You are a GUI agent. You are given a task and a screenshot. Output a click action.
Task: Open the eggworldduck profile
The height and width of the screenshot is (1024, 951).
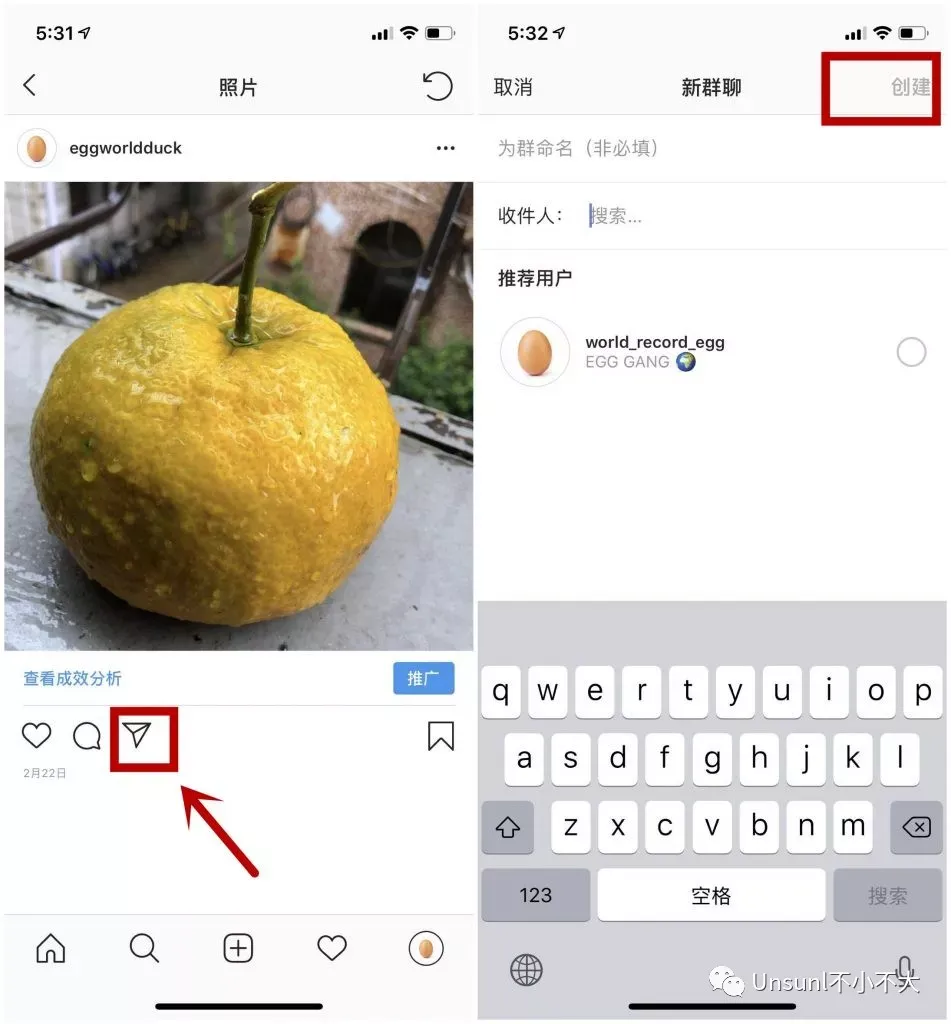click(x=125, y=148)
